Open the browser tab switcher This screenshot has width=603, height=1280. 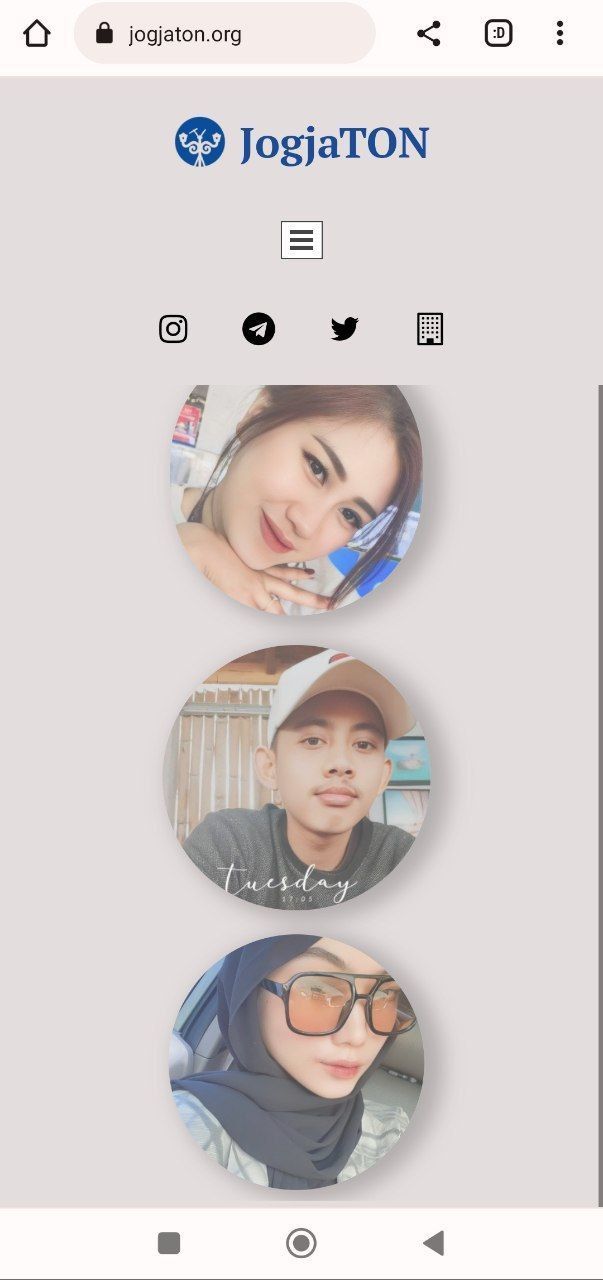pyautogui.click(x=498, y=34)
